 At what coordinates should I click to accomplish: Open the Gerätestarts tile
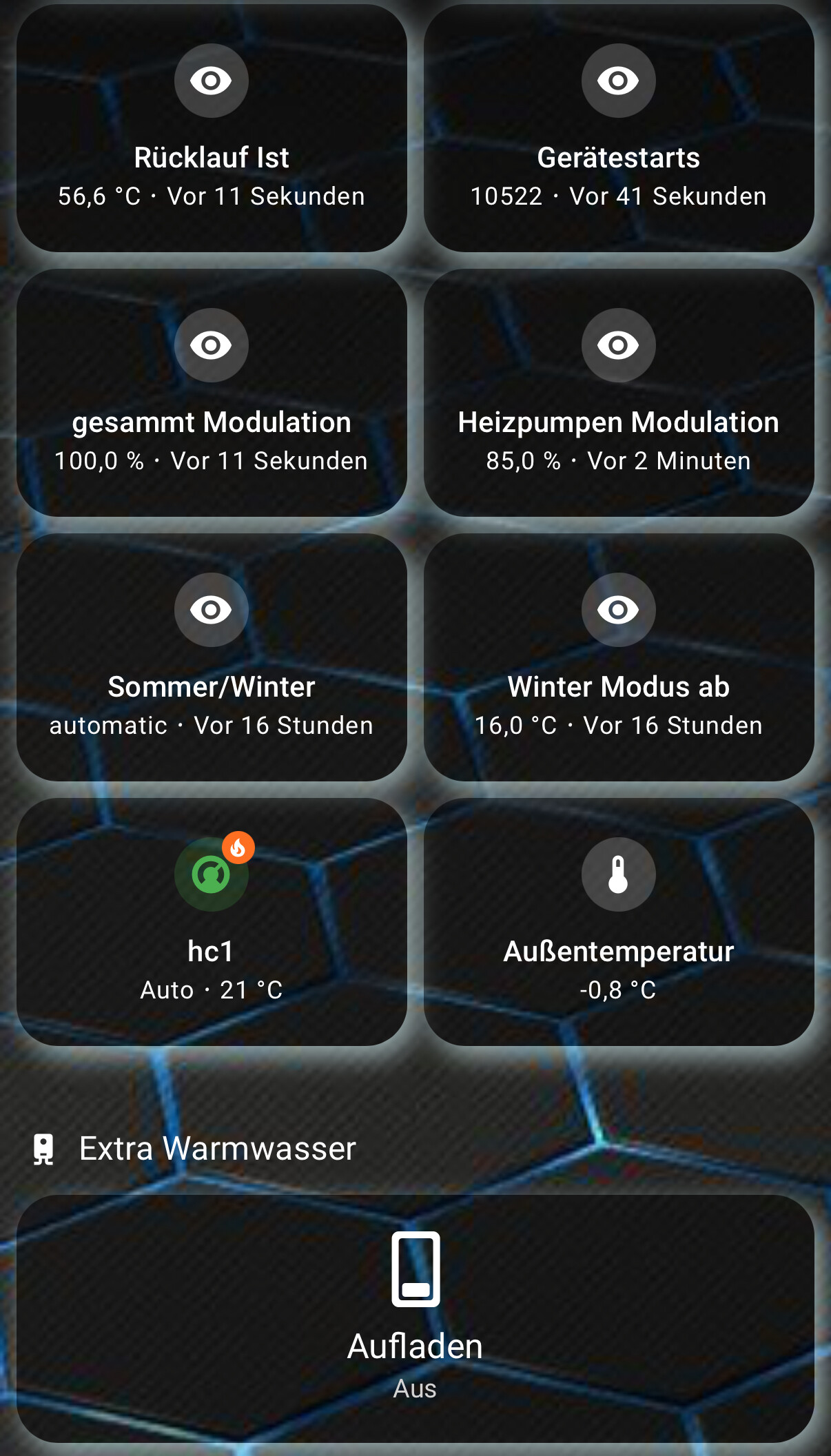619,128
